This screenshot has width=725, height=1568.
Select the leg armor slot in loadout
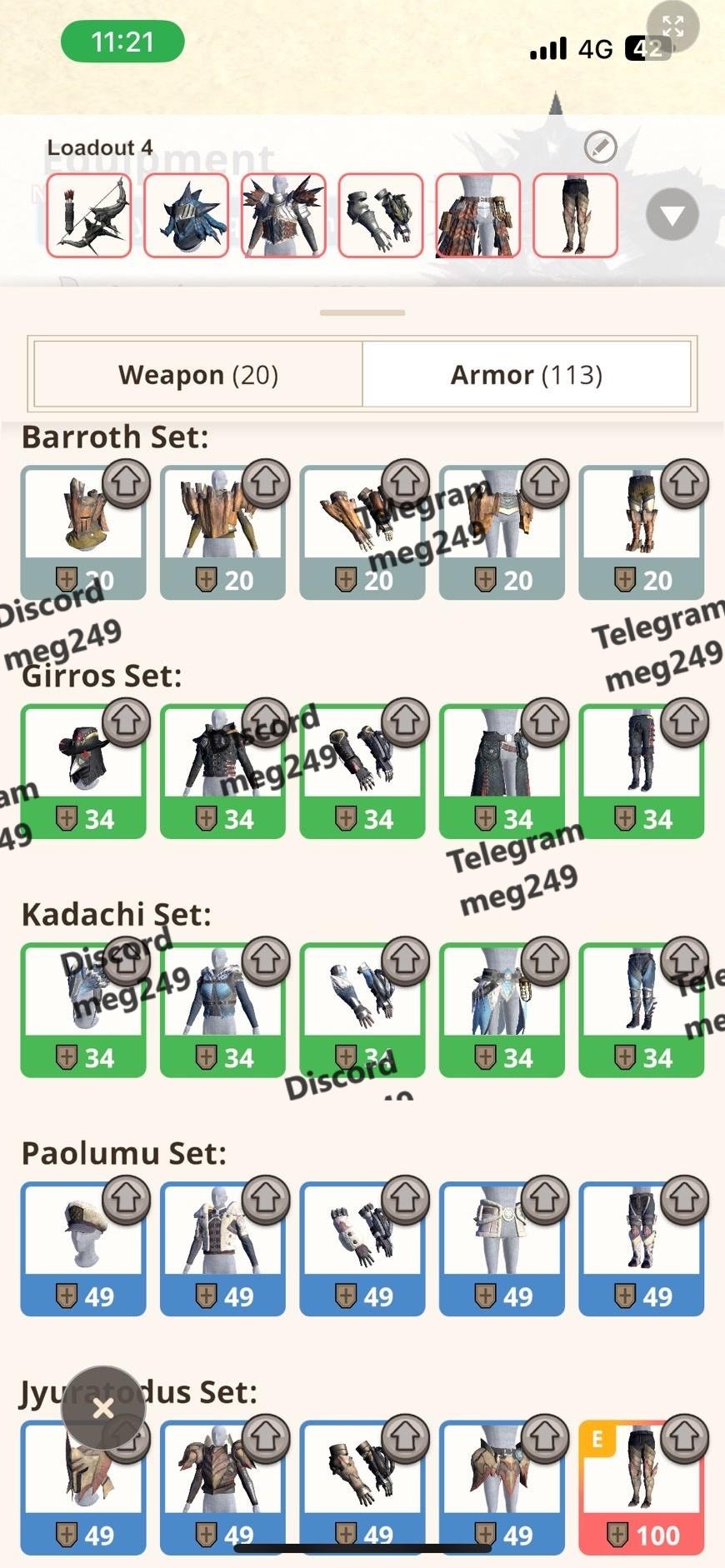(575, 216)
